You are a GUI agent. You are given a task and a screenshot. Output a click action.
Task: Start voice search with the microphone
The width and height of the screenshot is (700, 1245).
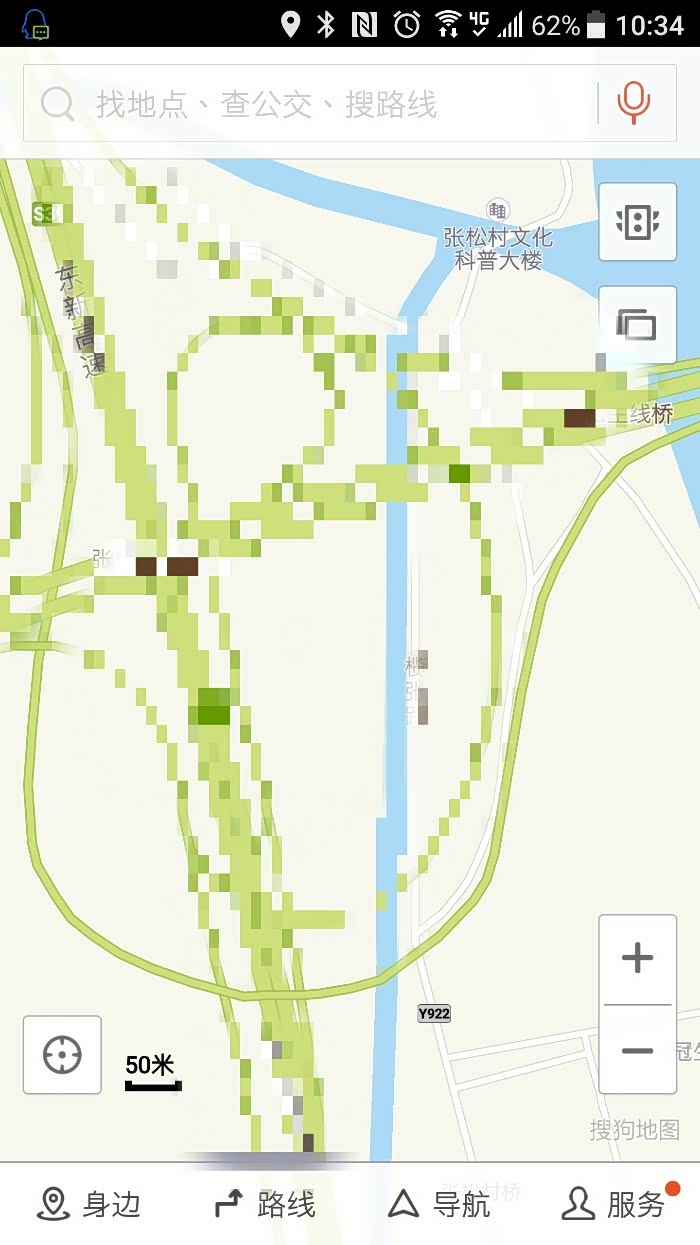point(634,103)
